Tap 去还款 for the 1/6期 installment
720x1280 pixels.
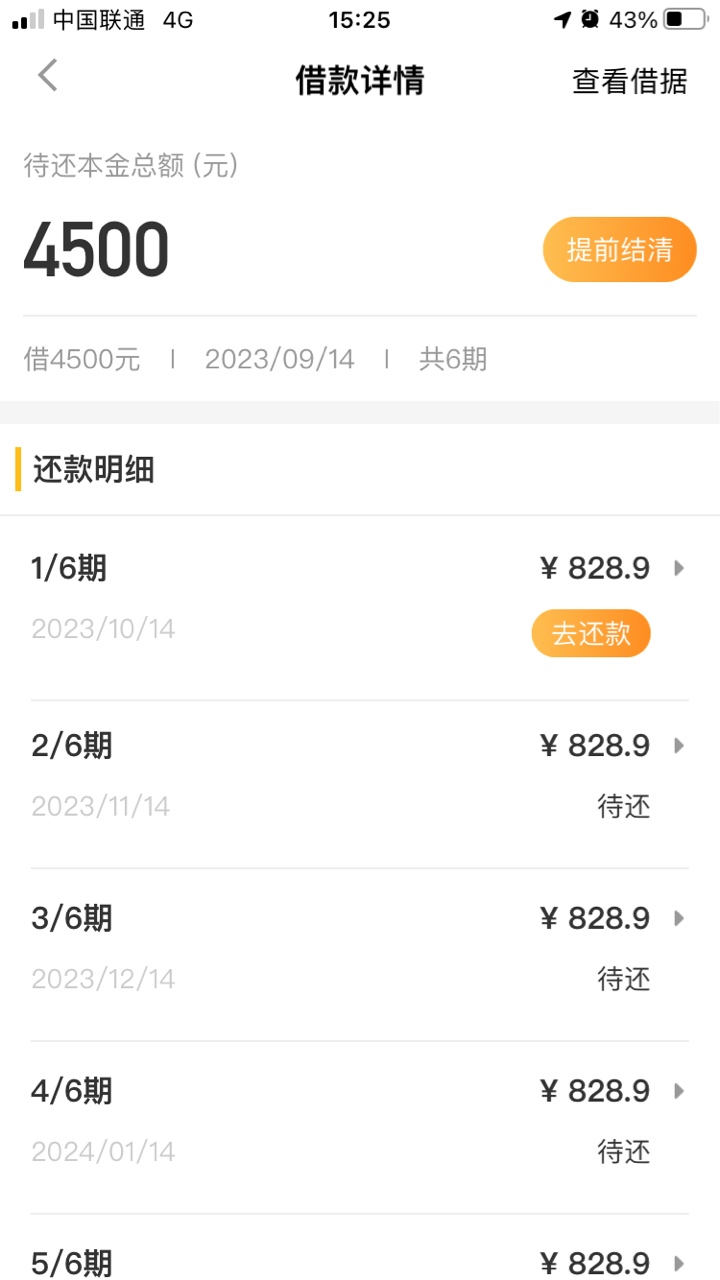click(591, 634)
